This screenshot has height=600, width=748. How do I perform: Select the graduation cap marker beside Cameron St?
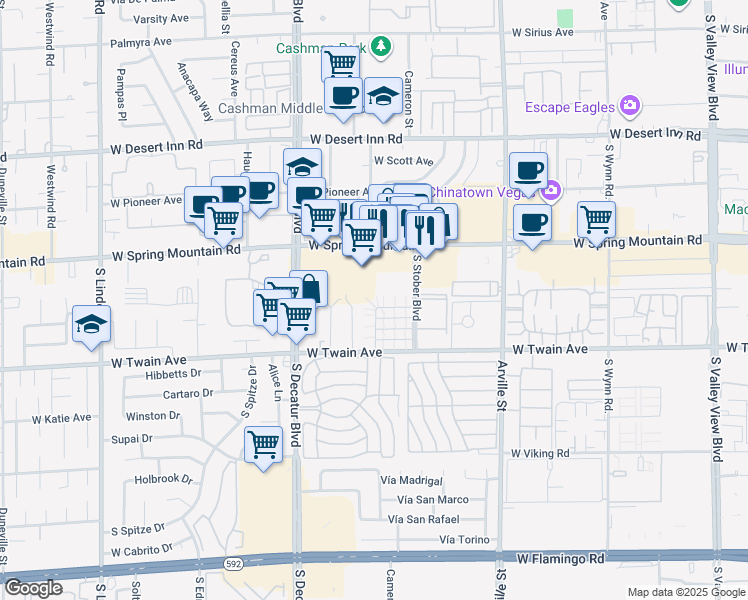(x=383, y=99)
